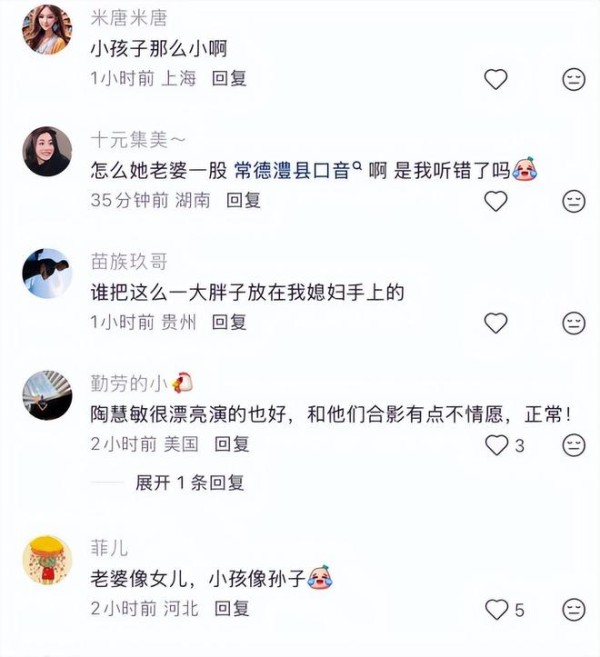Reply to 十元集美～'s comment
This screenshot has width=600, height=657.
[243, 200]
